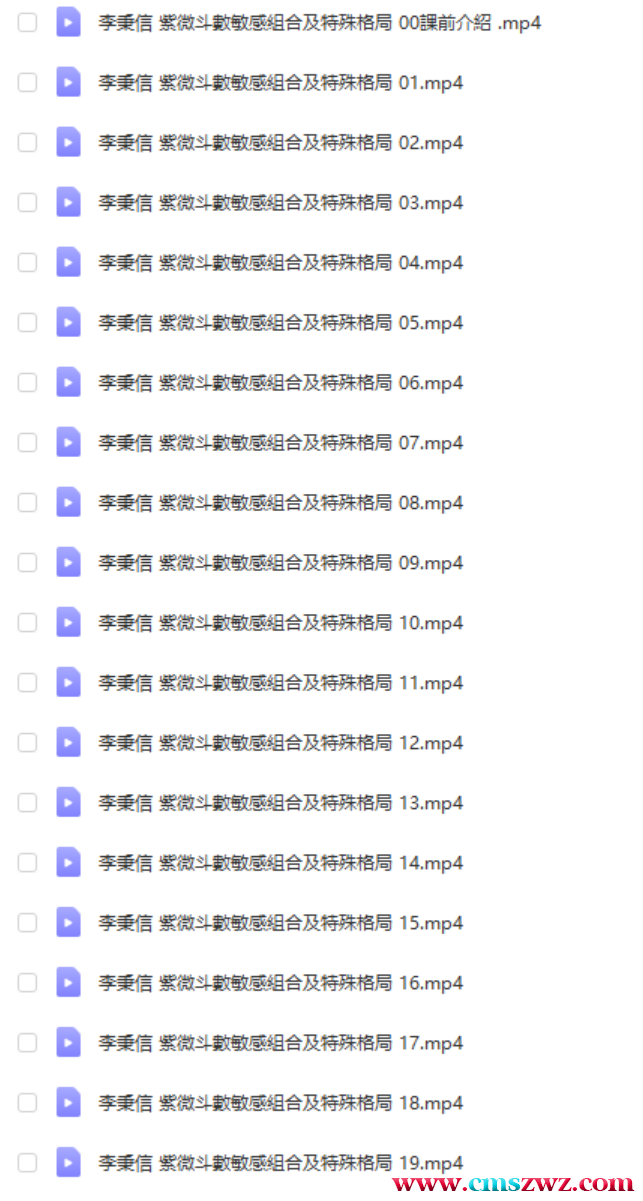Open video file 16.mp4
This screenshot has width=643, height=1201.
(280, 982)
